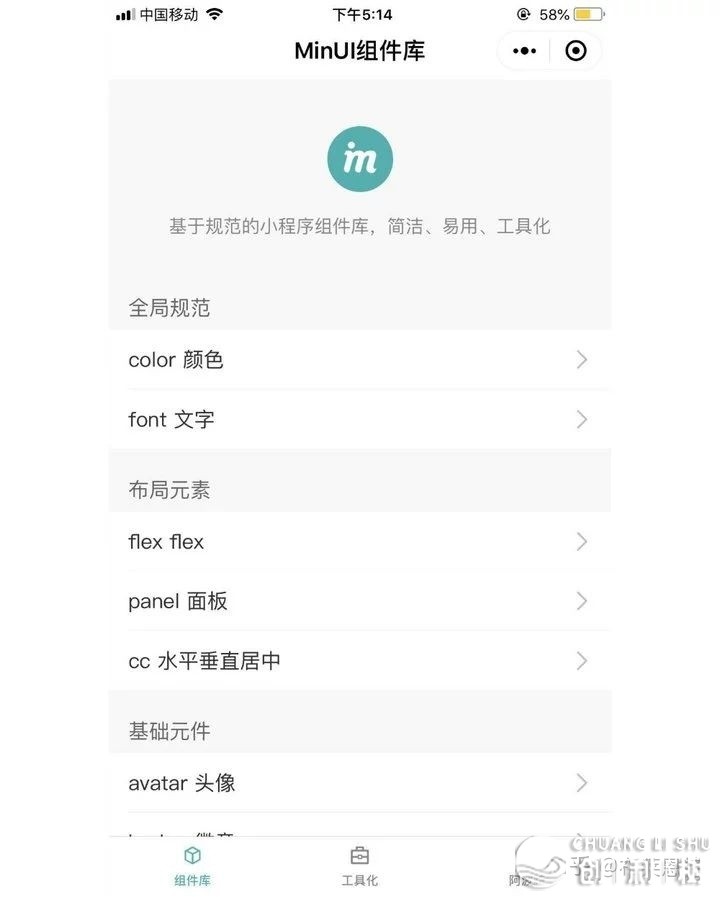Open the avatar 头像 row
The width and height of the screenshot is (720, 897).
click(359, 783)
